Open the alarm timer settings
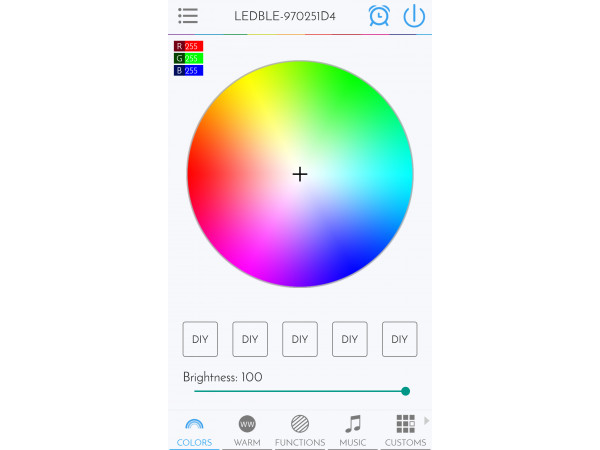 [379, 16]
